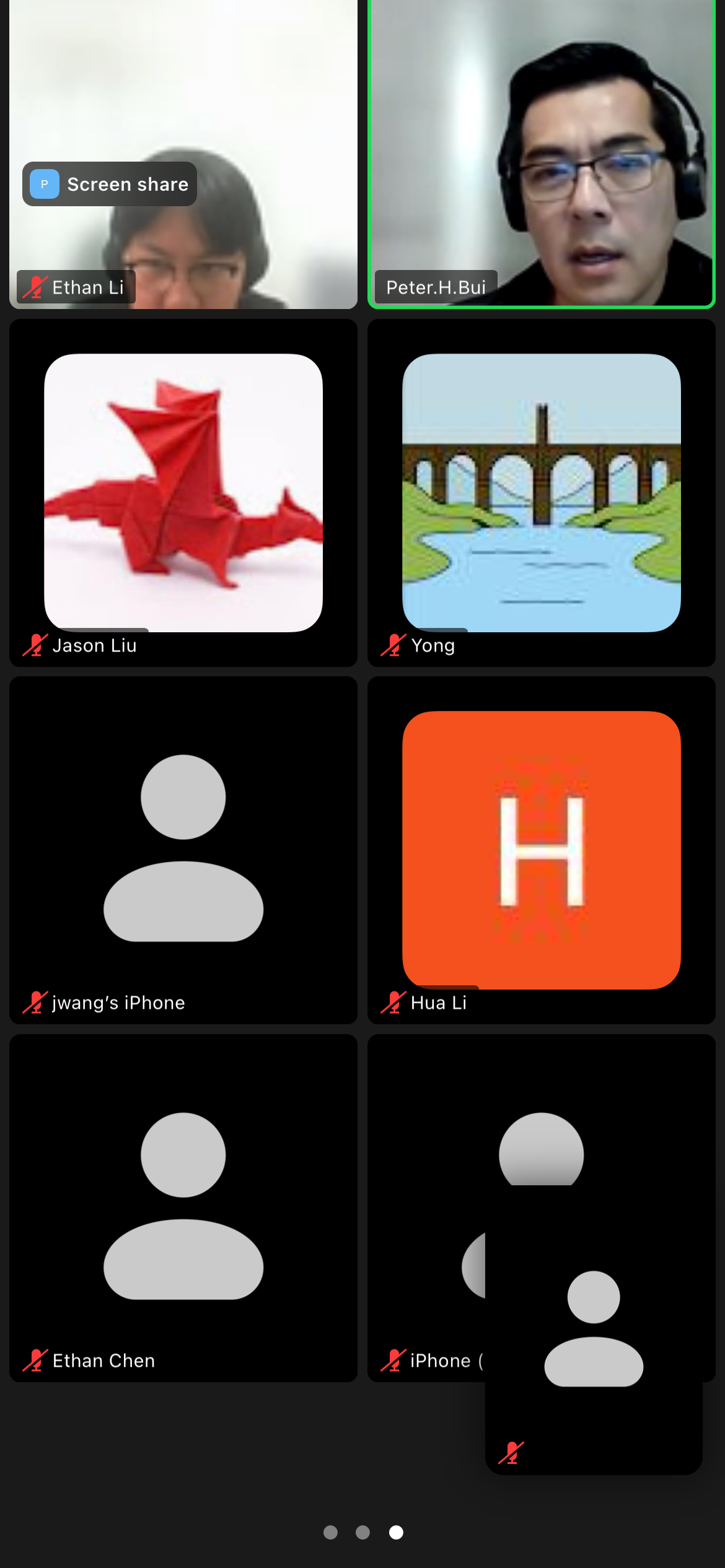The width and height of the screenshot is (725, 1568).
Task: Open the Screen share indicator
Action: (x=110, y=184)
